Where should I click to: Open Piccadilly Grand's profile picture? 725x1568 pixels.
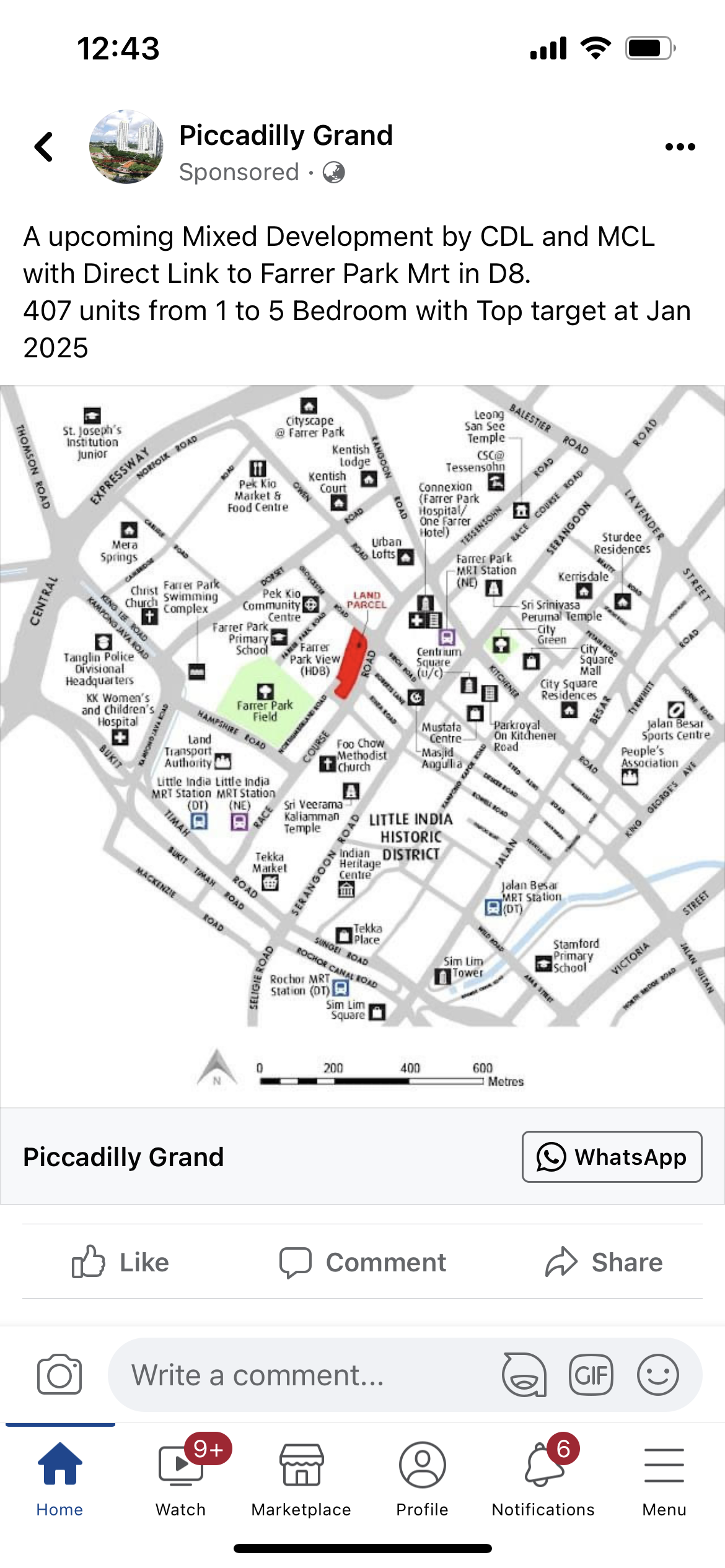[126, 147]
